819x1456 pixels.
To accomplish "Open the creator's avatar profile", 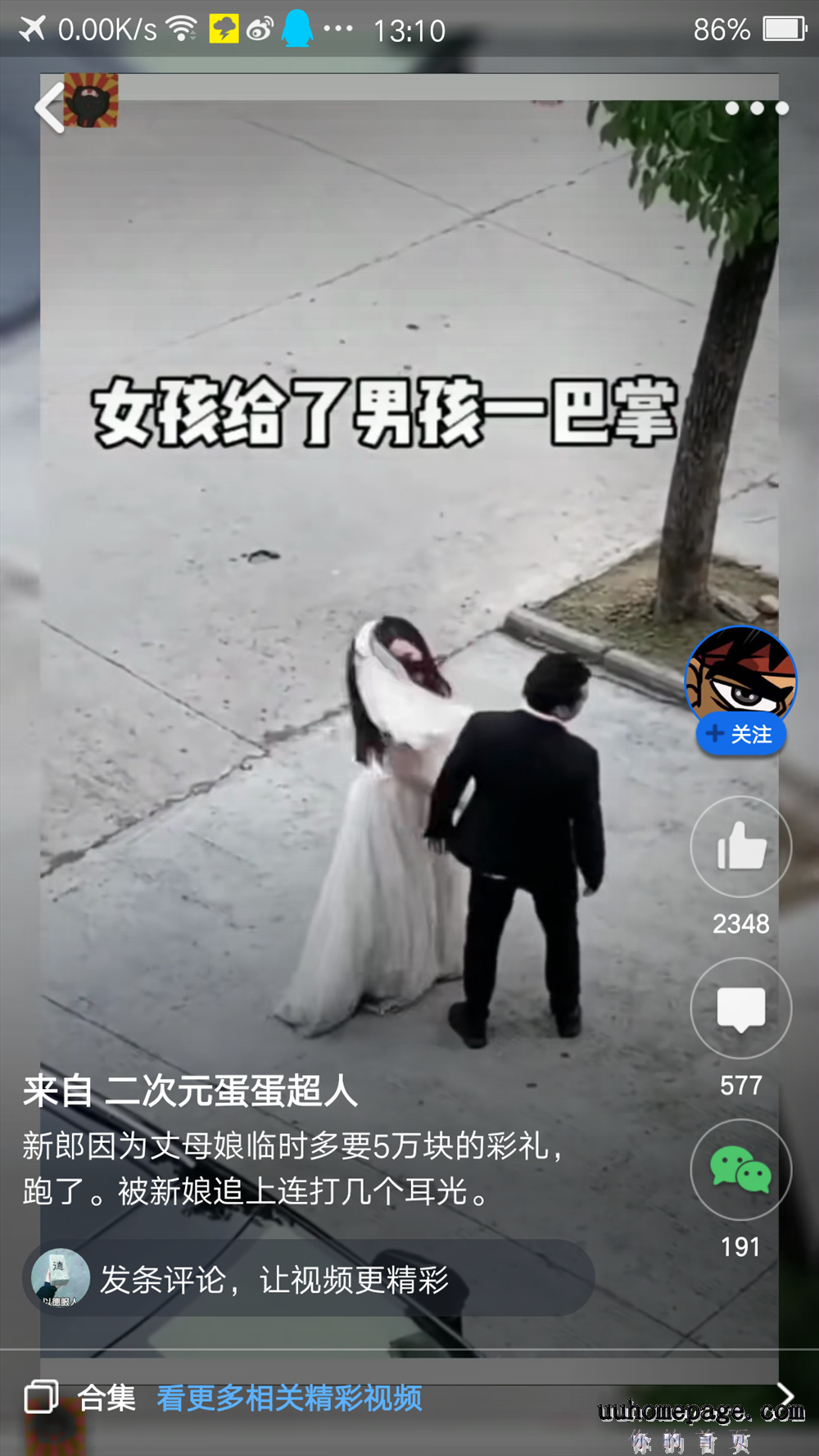I will coord(740,674).
